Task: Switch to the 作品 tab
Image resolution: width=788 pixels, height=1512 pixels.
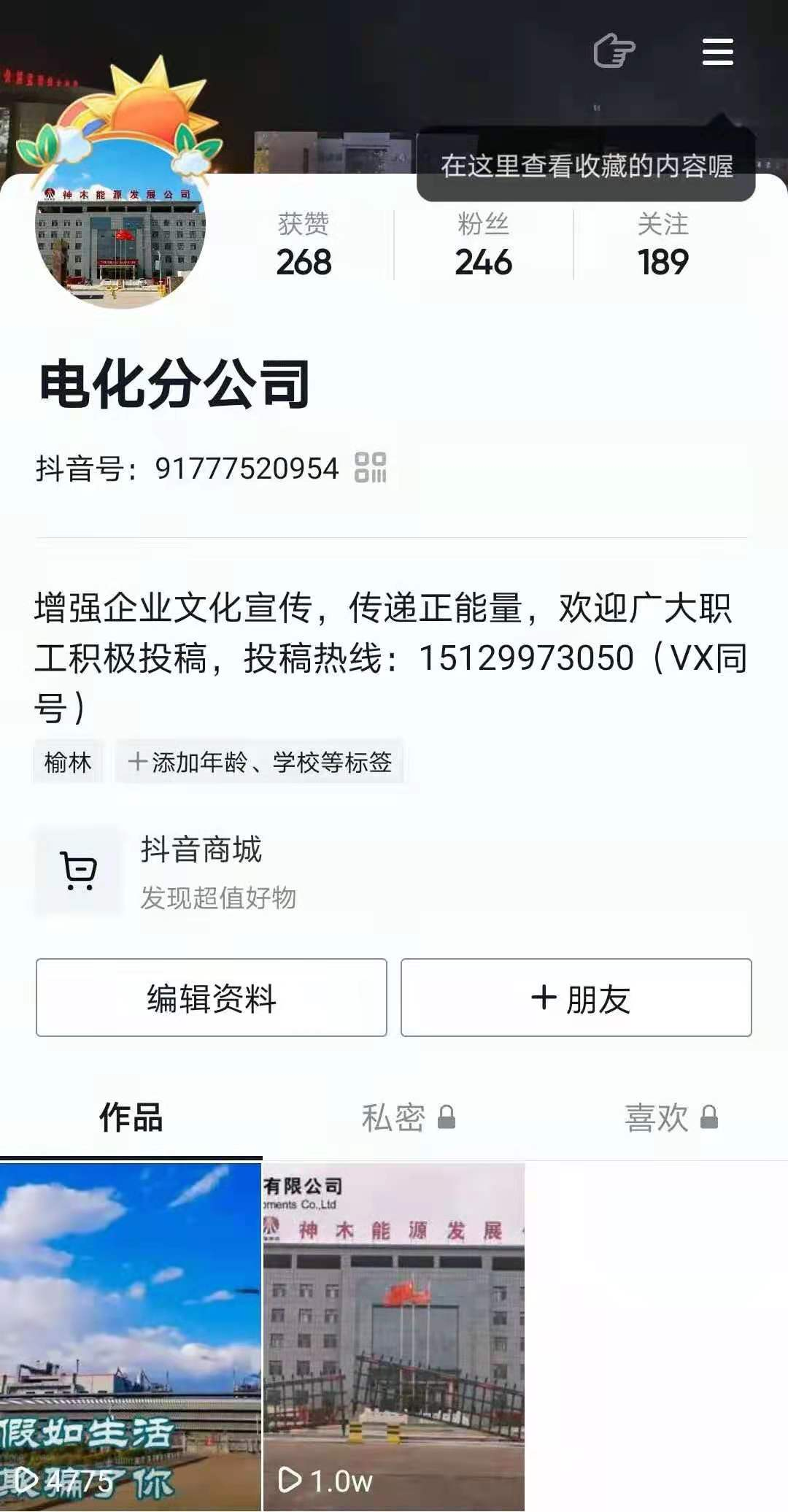Action: [x=131, y=1117]
